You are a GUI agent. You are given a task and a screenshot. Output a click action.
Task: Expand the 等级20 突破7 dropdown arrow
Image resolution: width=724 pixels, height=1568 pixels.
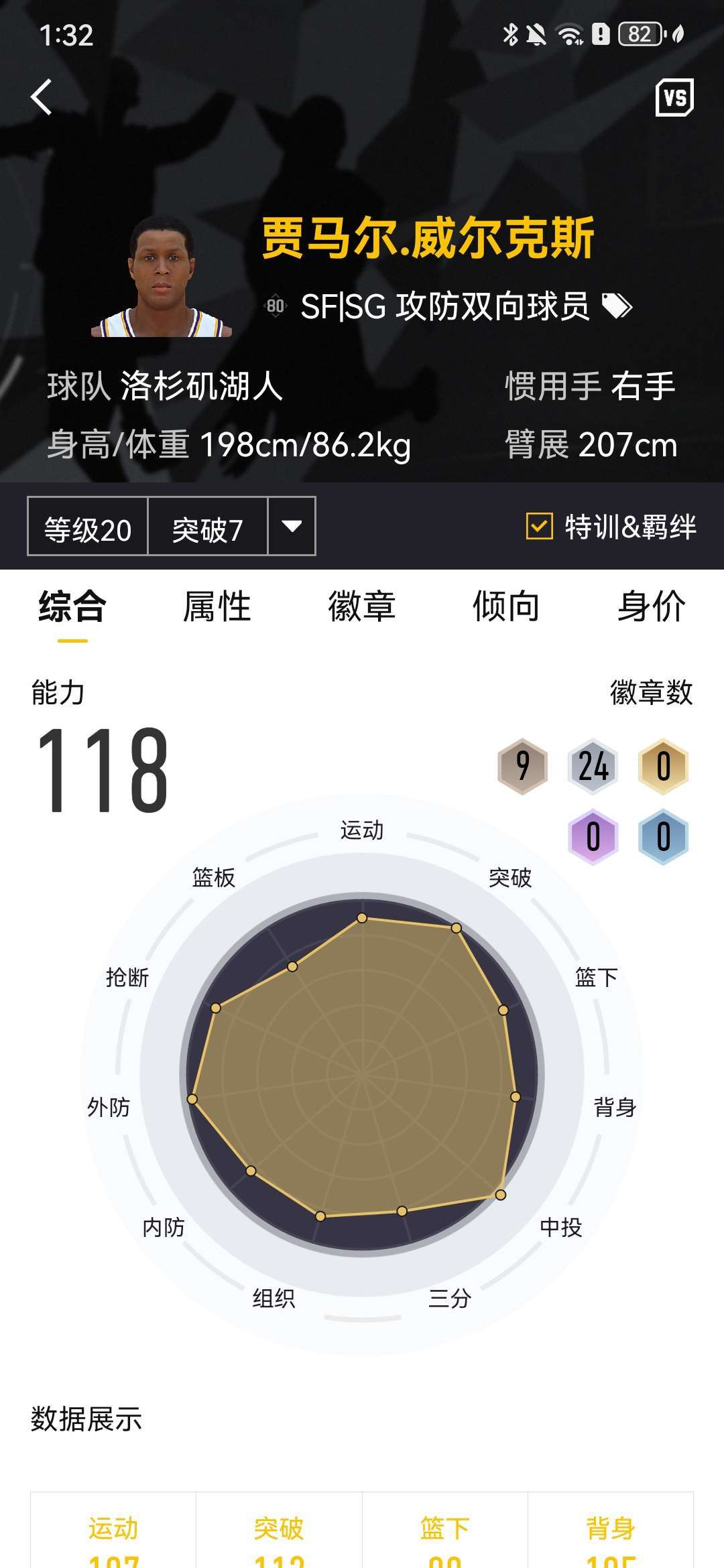coord(292,529)
